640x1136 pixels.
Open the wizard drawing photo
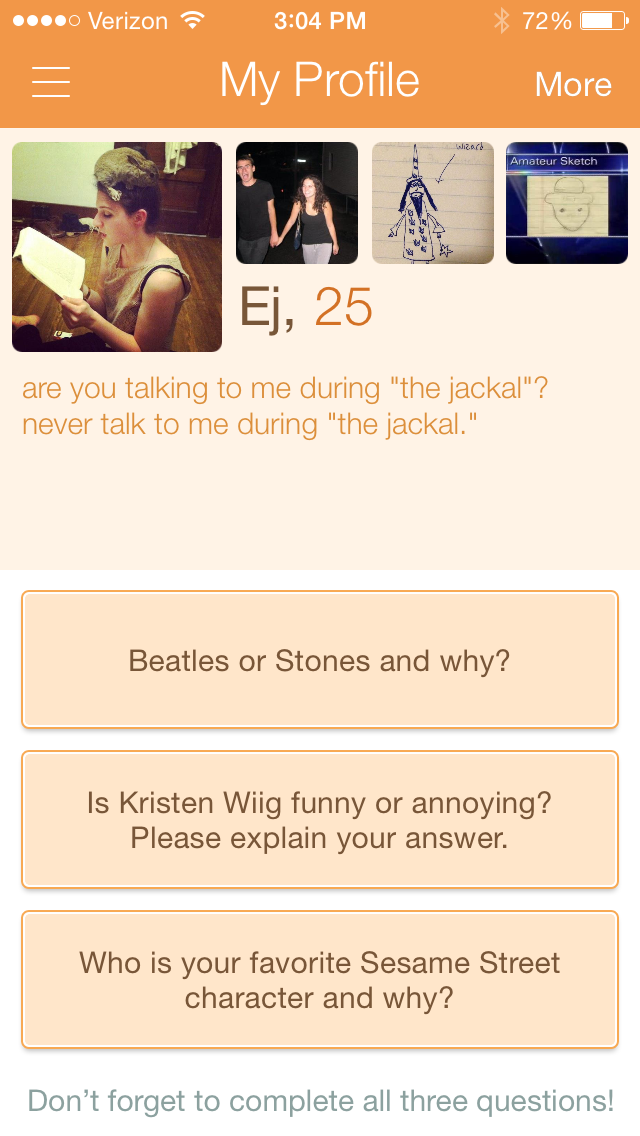[433, 203]
